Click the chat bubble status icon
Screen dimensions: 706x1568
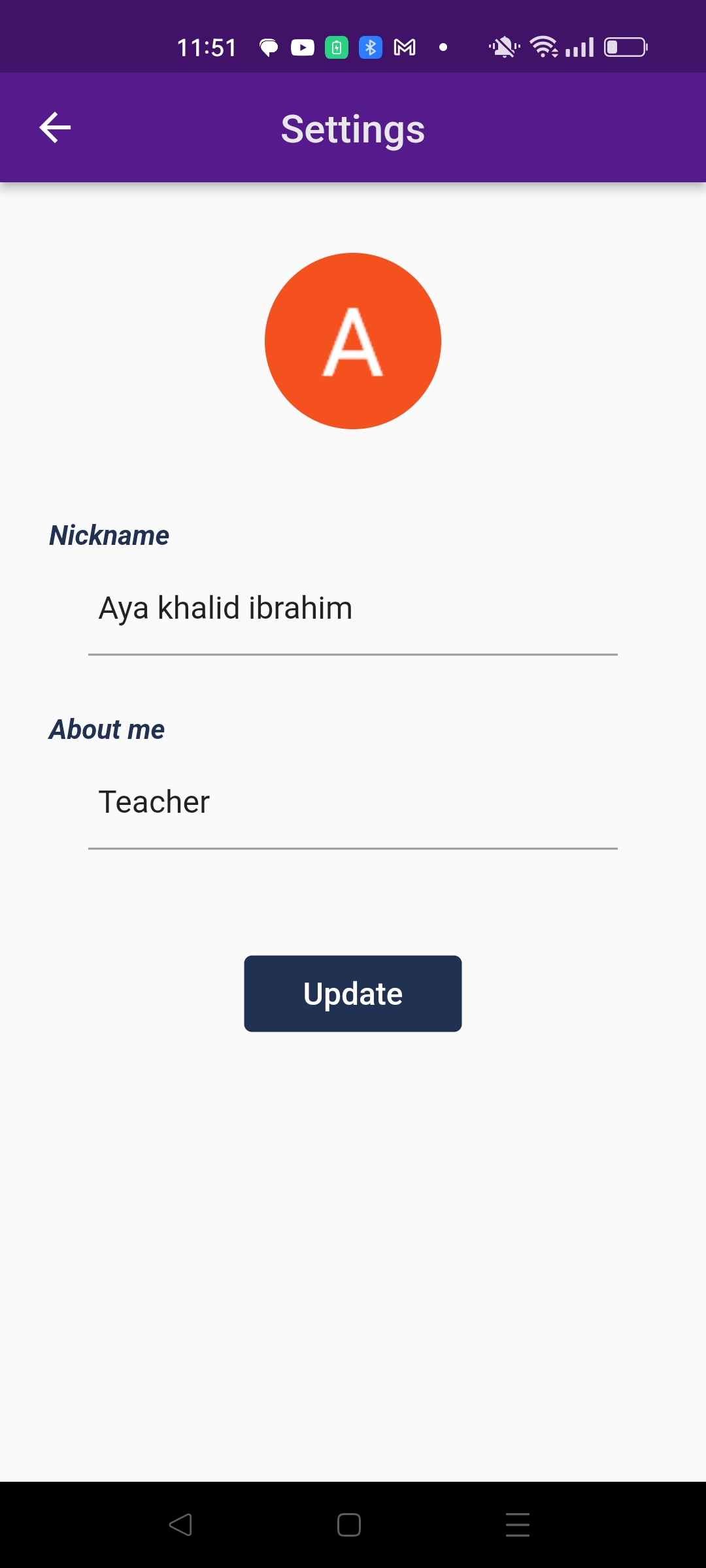click(x=269, y=46)
